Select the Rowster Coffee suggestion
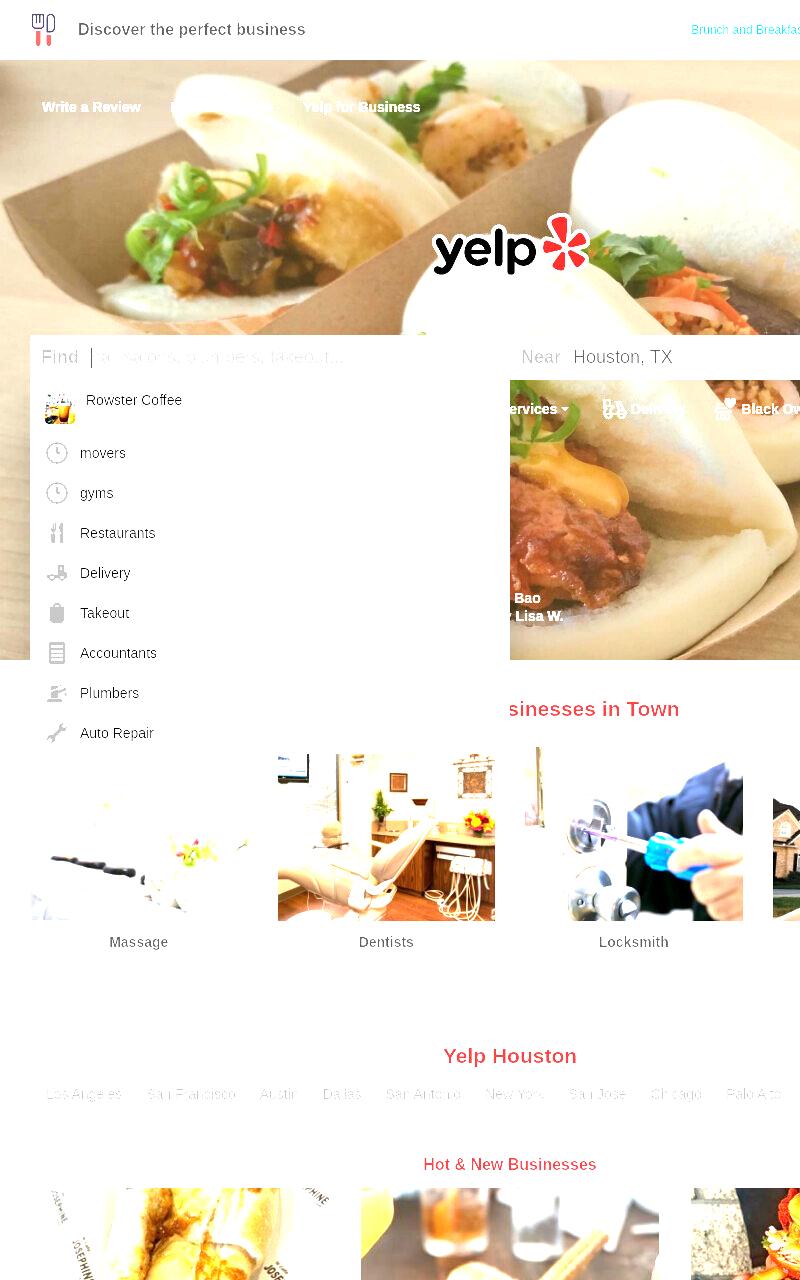This screenshot has height=1280, width=800. click(x=270, y=407)
